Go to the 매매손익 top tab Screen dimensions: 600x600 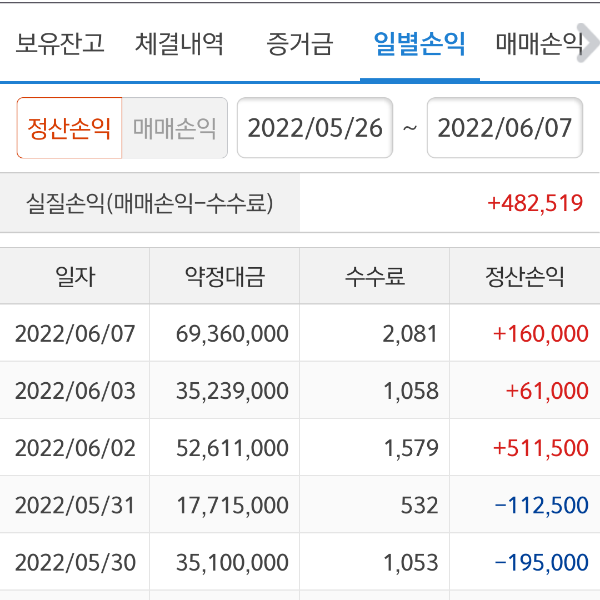[x=538, y=44]
